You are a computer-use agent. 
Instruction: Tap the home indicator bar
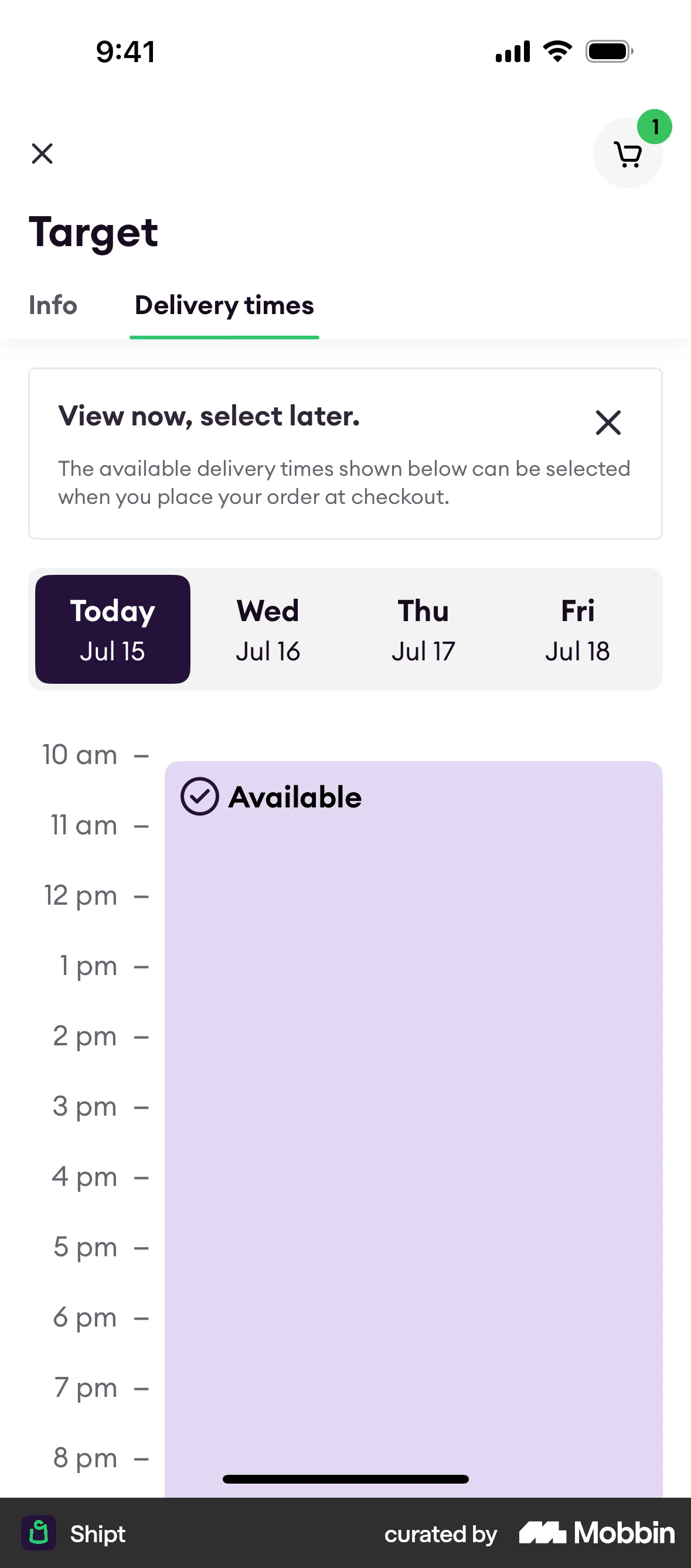coord(345,1480)
